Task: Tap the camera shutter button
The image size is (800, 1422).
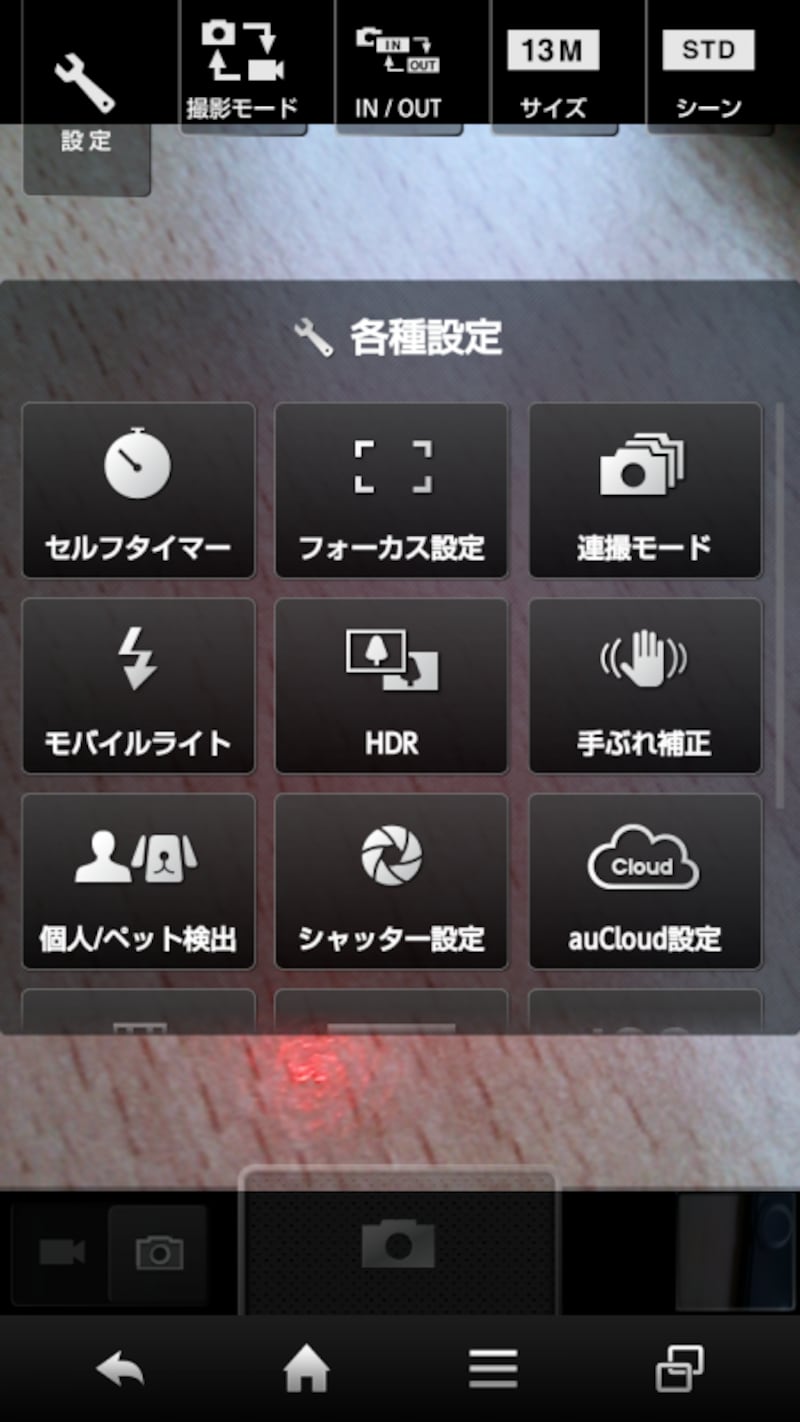Action: [x=398, y=1245]
